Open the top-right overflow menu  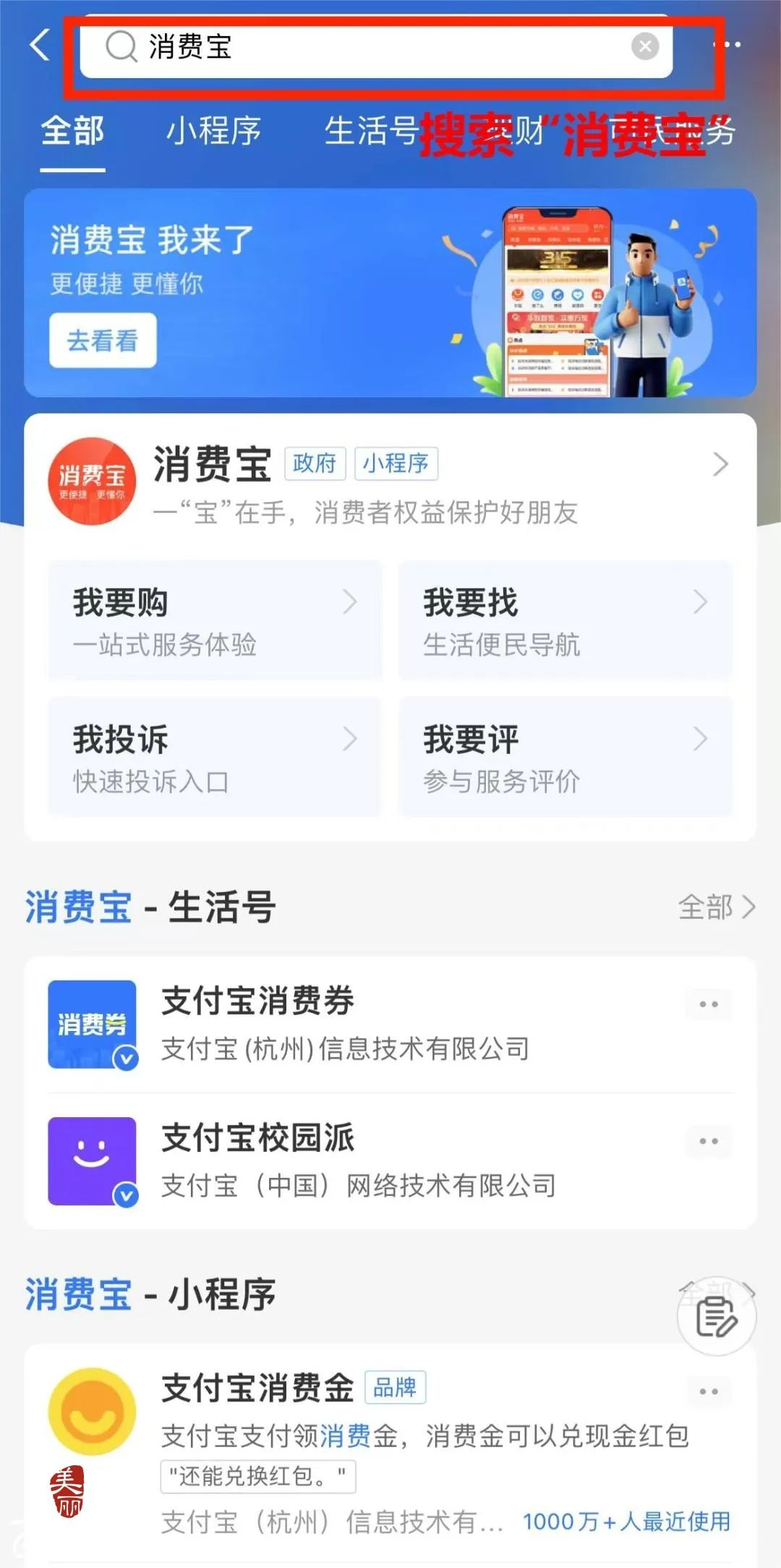pos(727,45)
